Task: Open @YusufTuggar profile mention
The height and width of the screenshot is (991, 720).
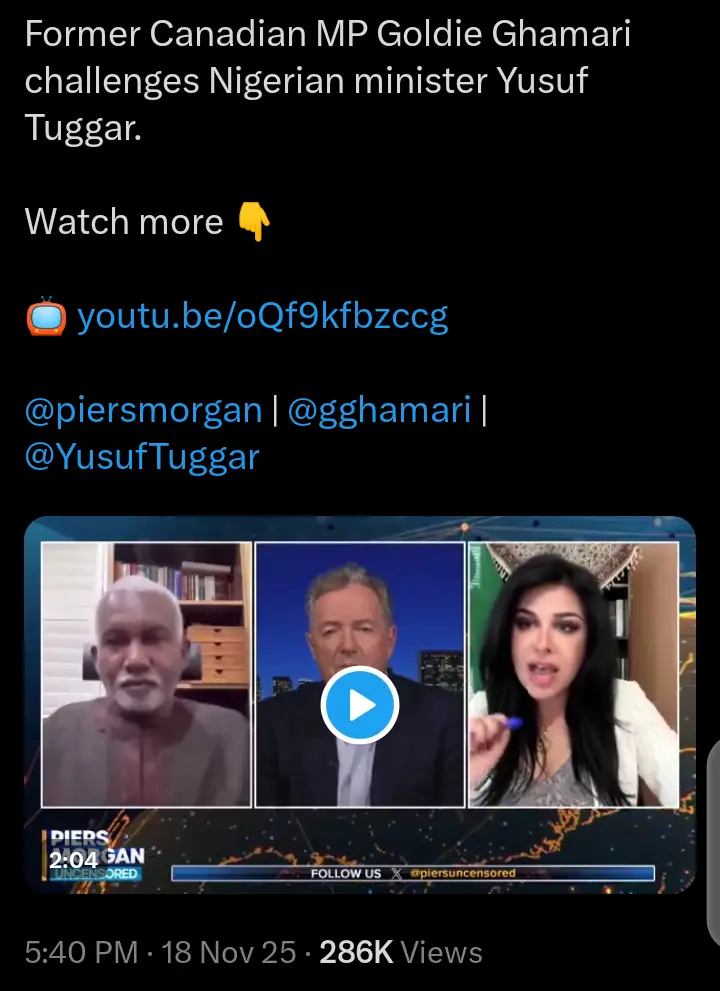Action: (142, 456)
